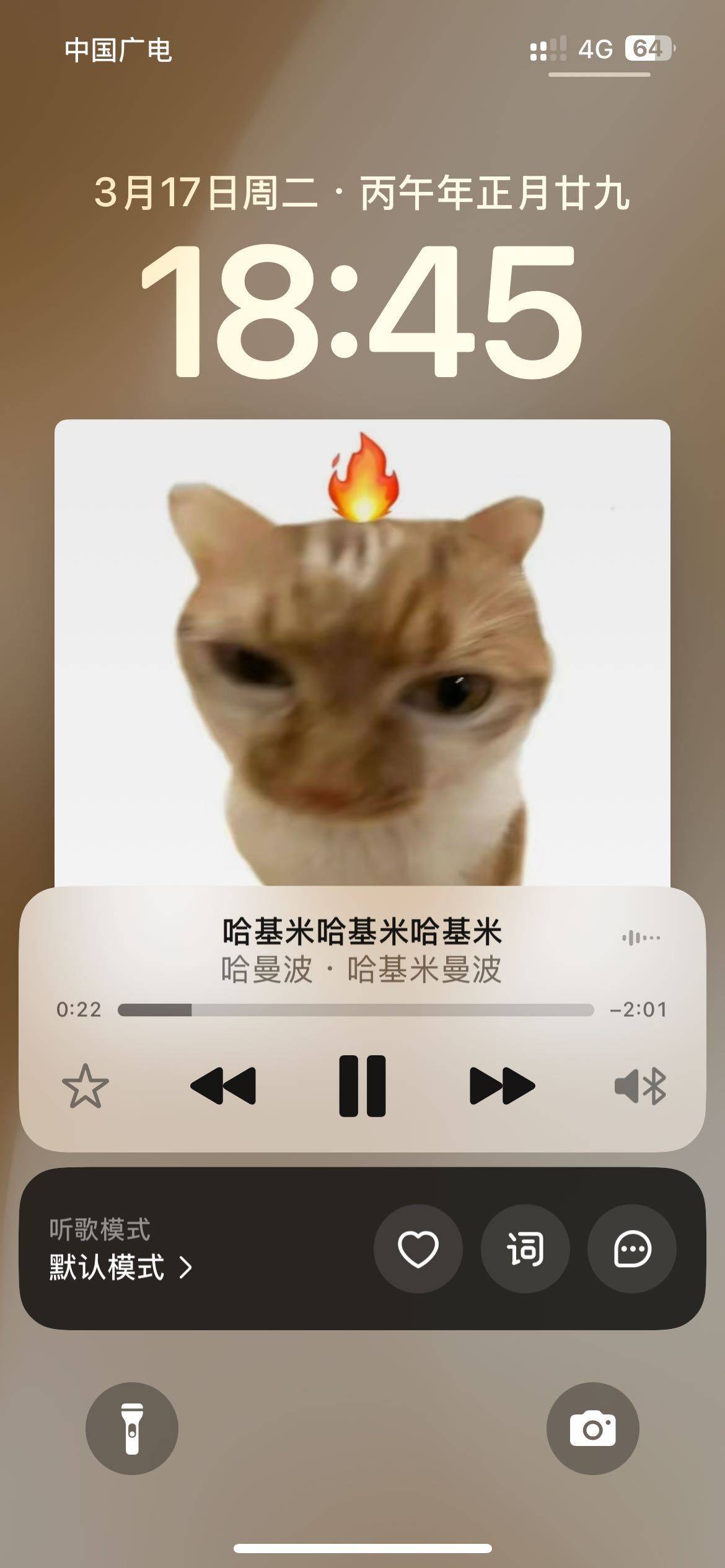Like the song with the heart icon
Screen dimensions: 725x1568
tap(418, 1248)
